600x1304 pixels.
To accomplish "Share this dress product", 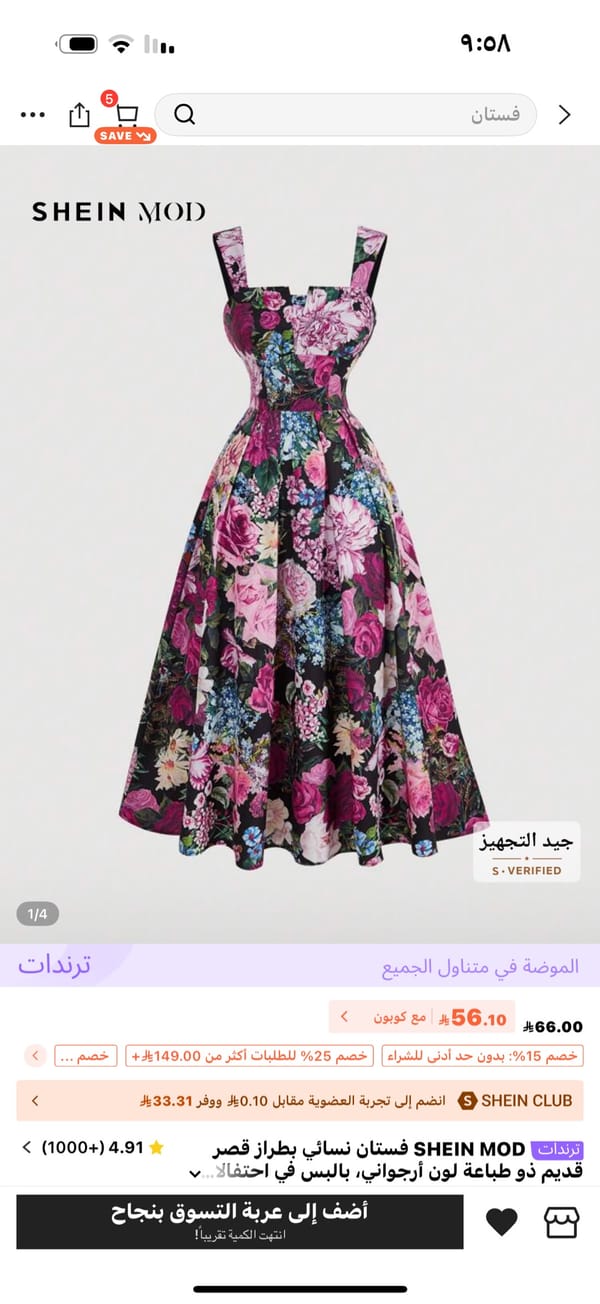I will coord(79,115).
